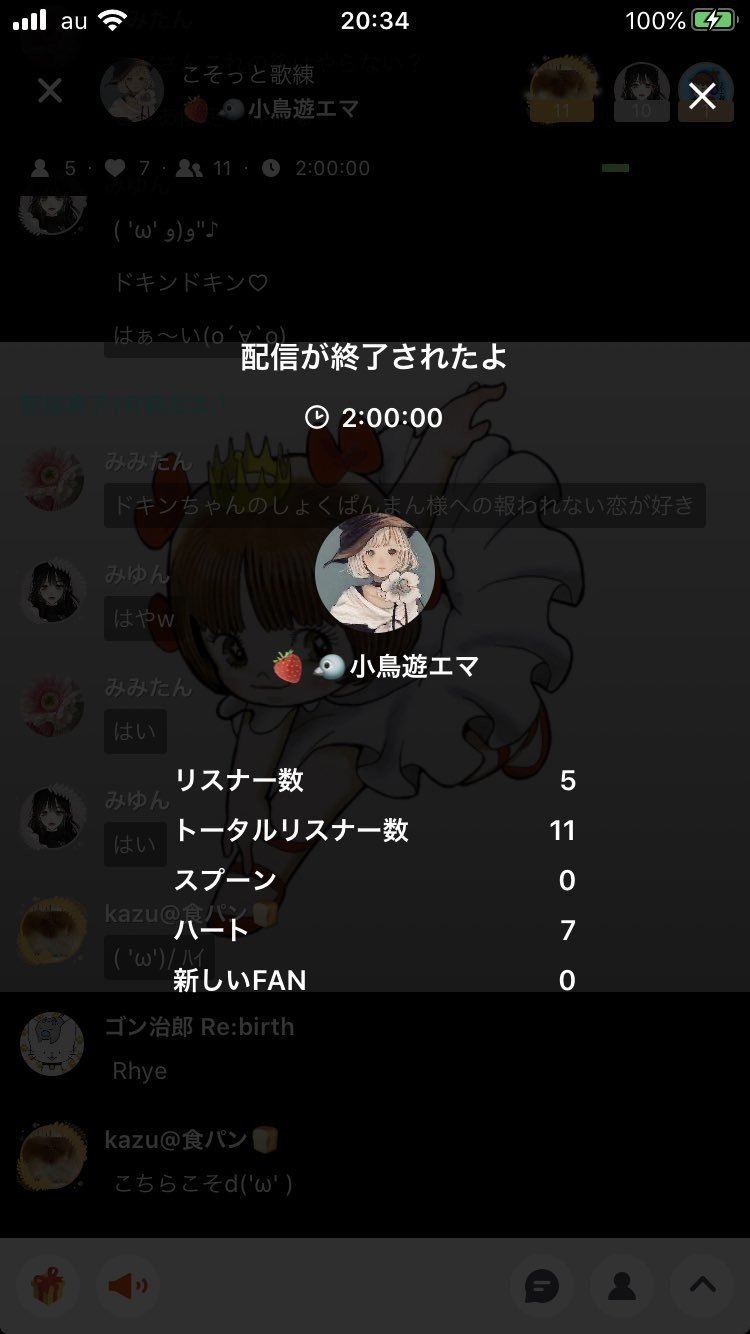Expand the bottom menu with the chevron arrow
Image resolution: width=750 pixels, height=1334 pixels.
point(701,1286)
